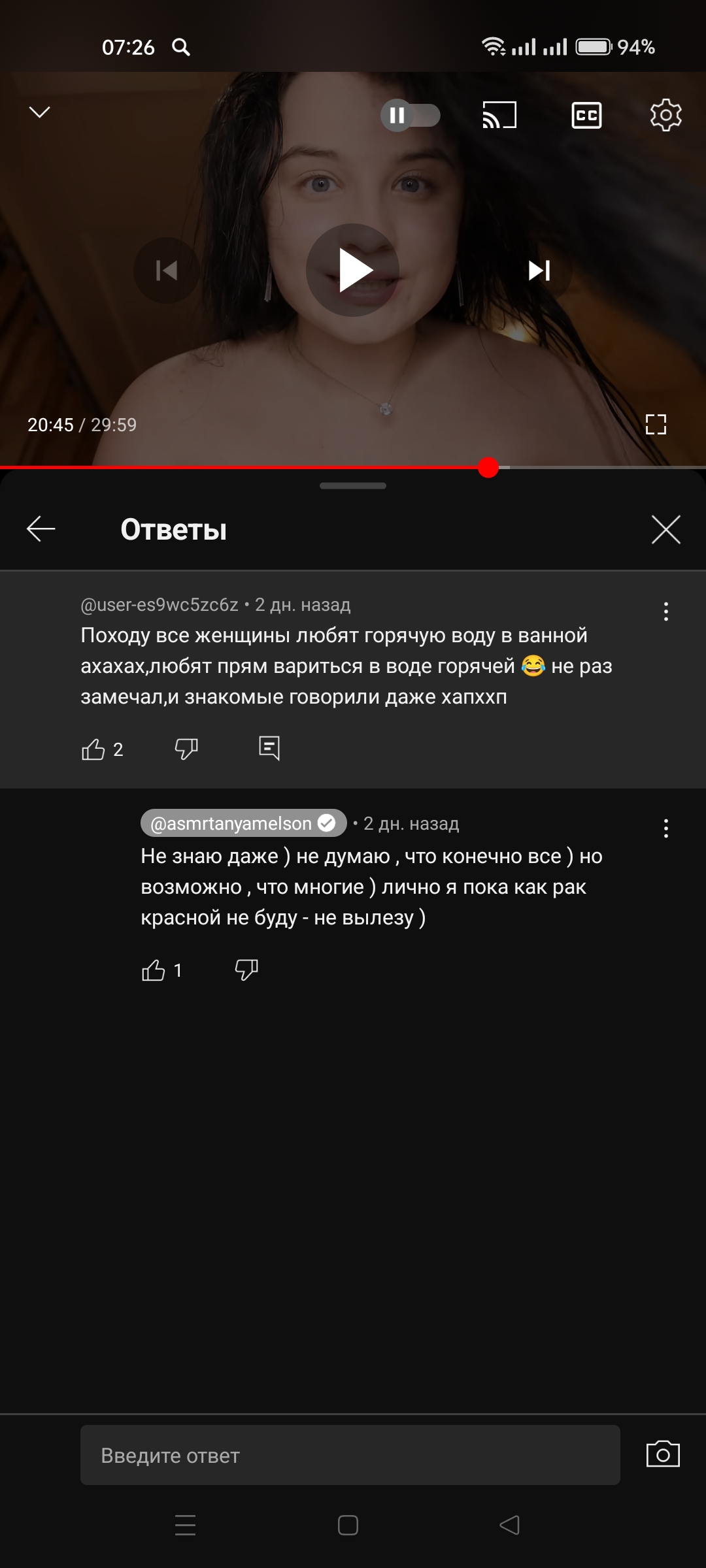706x1568 pixels.
Task: Open options menu for @asmrtanyamelson reply
Action: pyautogui.click(x=666, y=828)
